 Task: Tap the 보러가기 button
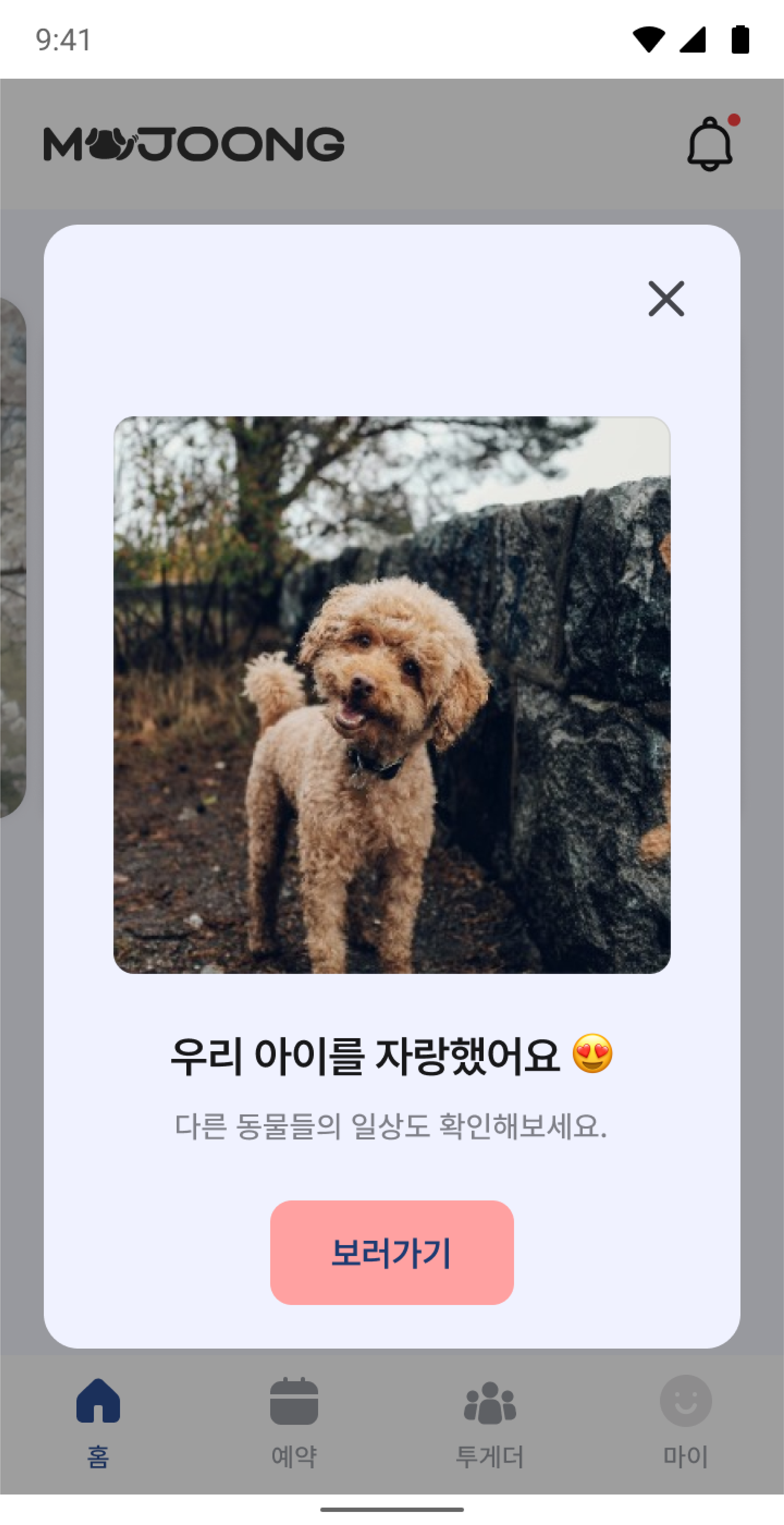click(392, 1252)
